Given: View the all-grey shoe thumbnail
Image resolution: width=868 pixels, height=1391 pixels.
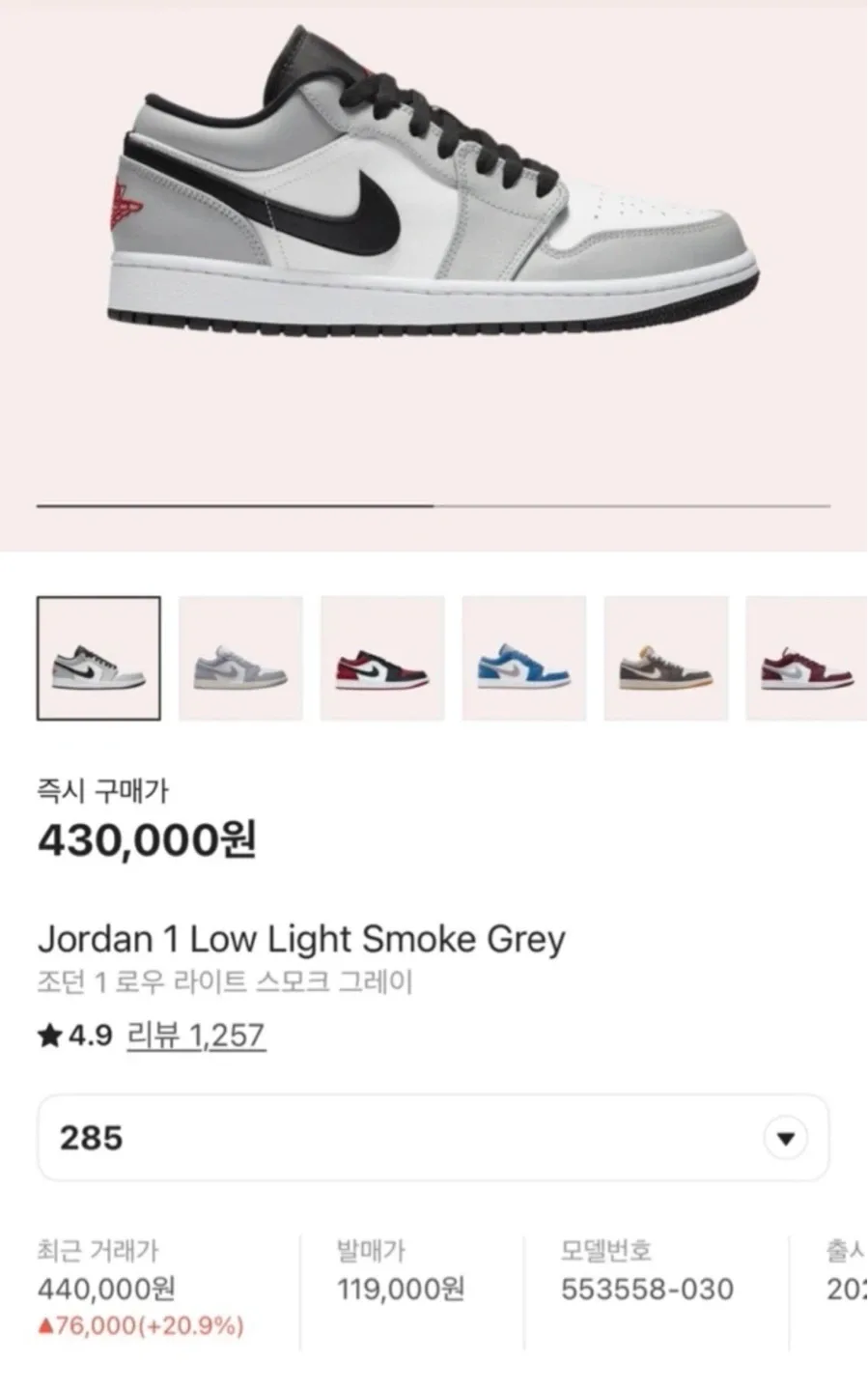Looking at the screenshot, I should point(240,659).
